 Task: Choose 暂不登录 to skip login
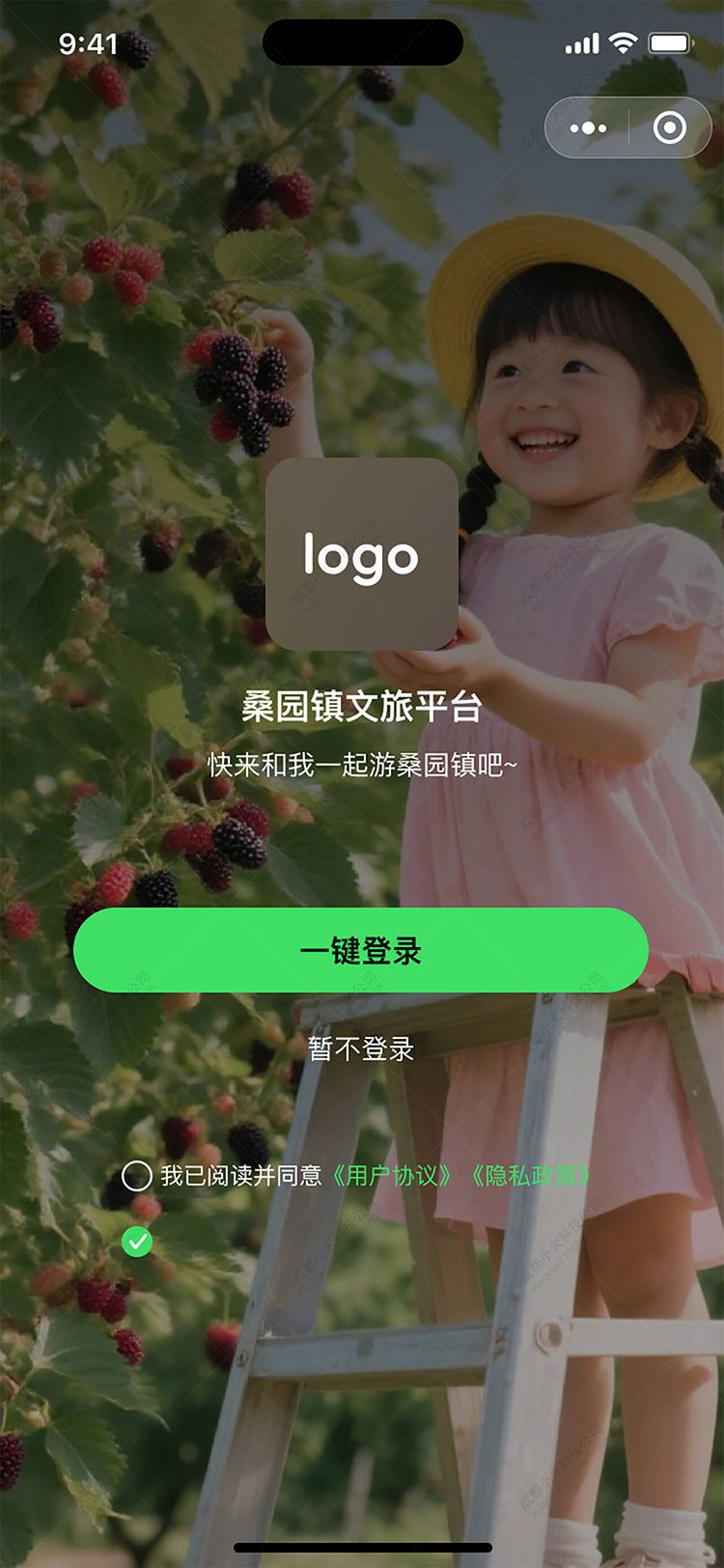pos(360,1049)
